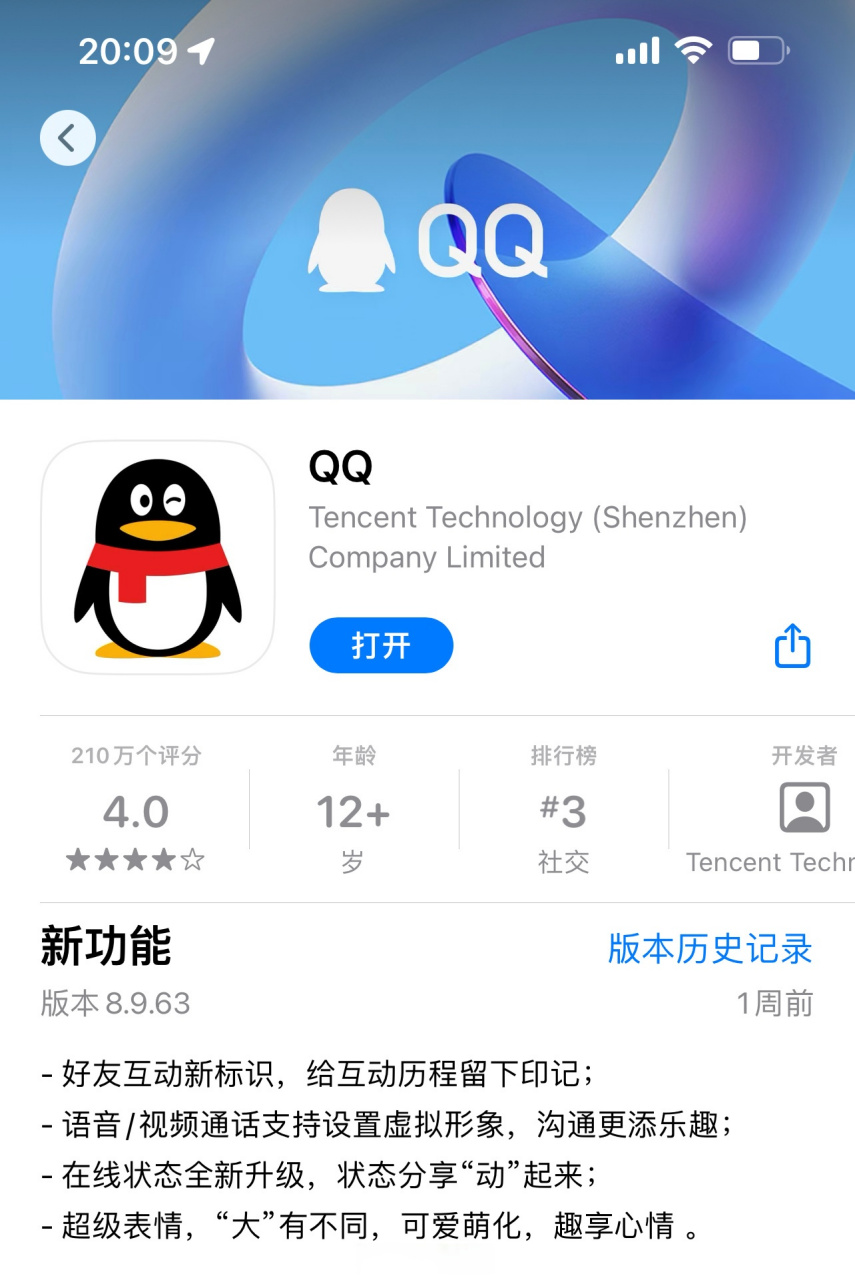Tap the back disclosure chevron at top left
This screenshot has width=855, height=1280.
(66, 137)
